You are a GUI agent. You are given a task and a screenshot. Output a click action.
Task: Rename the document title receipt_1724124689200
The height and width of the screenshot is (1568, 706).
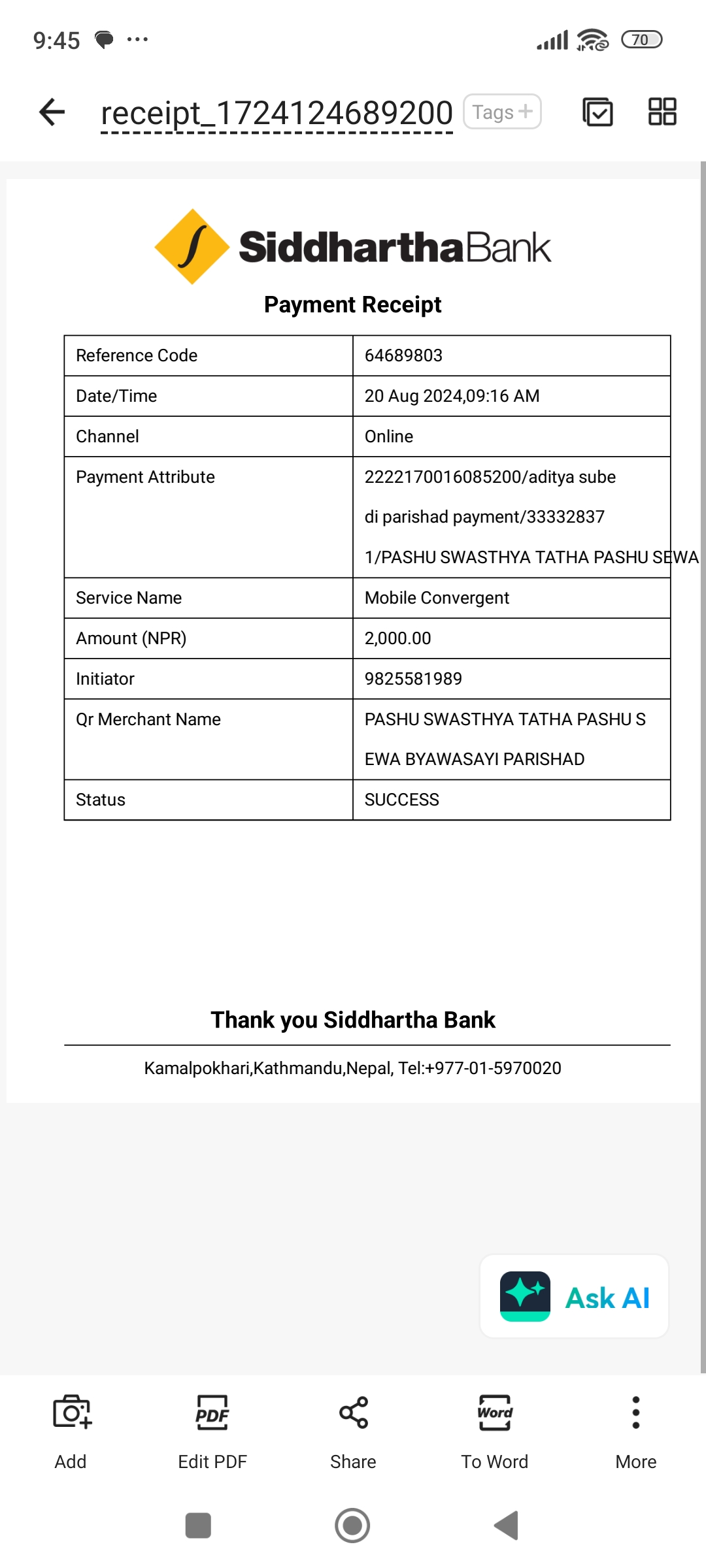coord(277,114)
